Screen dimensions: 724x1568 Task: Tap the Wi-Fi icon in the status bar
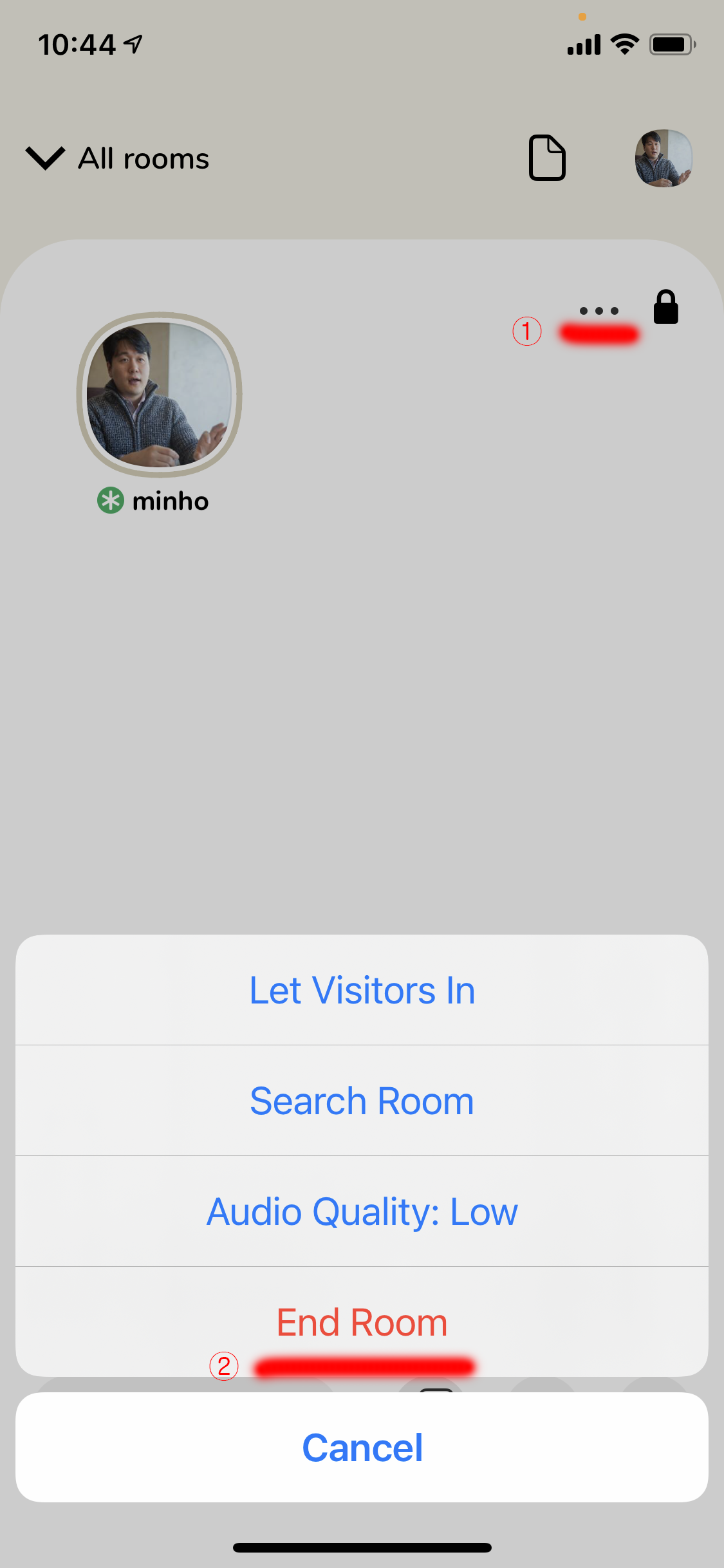pyautogui.click(x=623, y=42)
